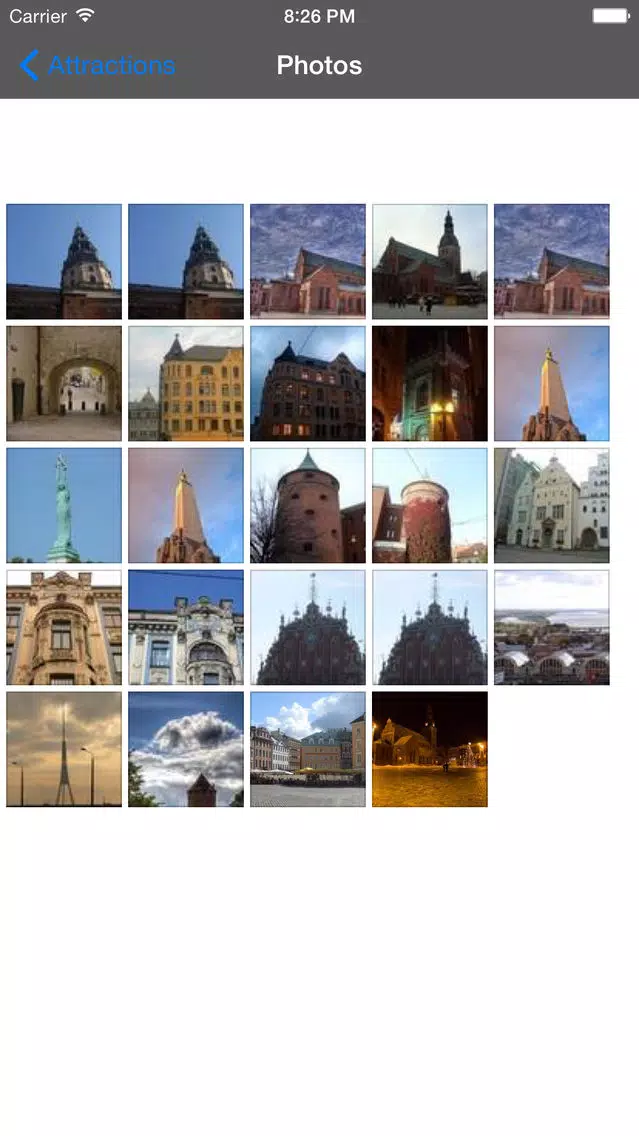
Task: View the night photo with green-lit doorway
Action: 430,383
